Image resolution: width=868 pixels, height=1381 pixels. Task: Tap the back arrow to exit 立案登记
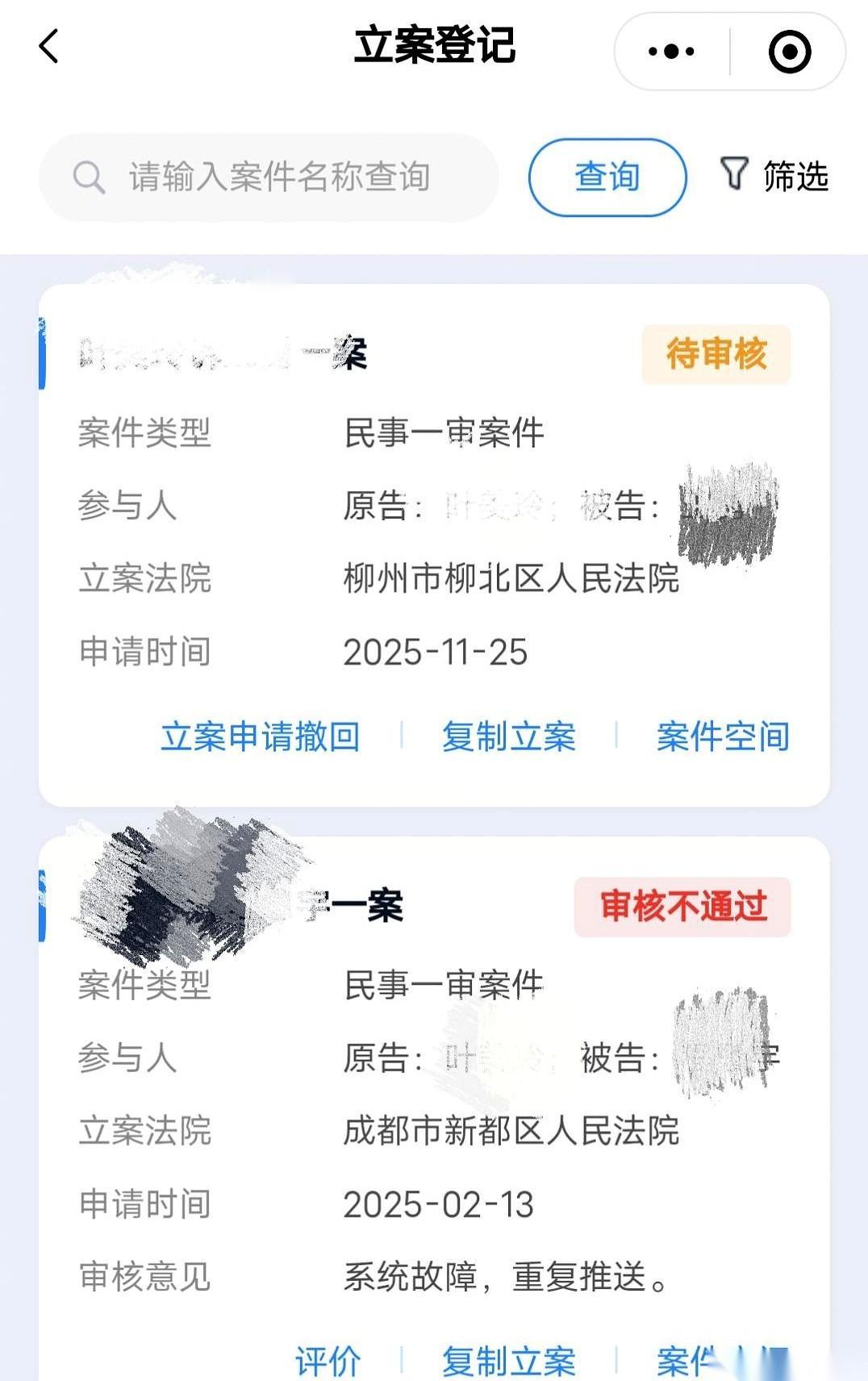click(x=50, y=47)
